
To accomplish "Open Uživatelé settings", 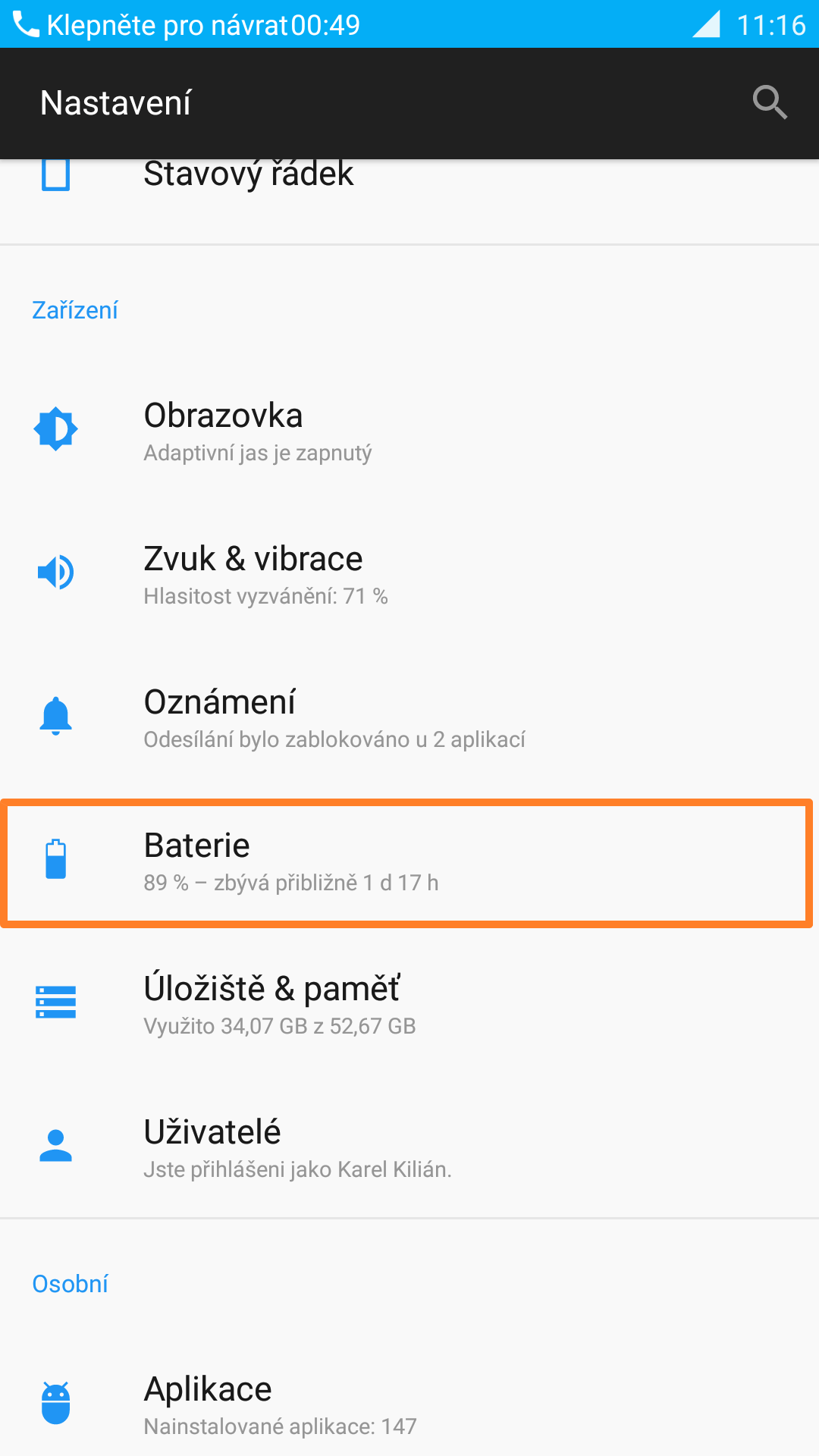I will 409,1147.
